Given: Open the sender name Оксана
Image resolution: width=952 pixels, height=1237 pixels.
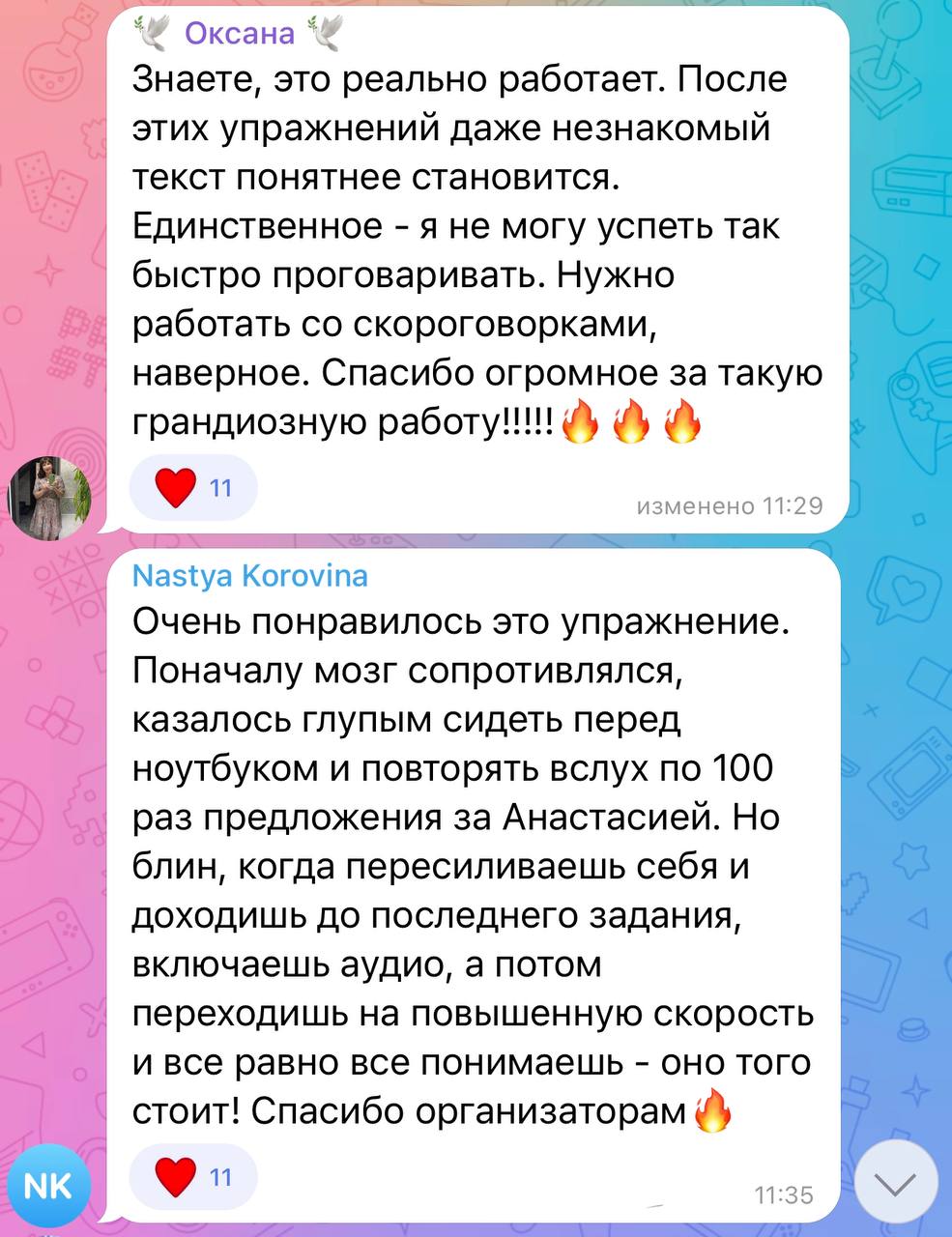Looking at the screenshot, I should [239, 34].
